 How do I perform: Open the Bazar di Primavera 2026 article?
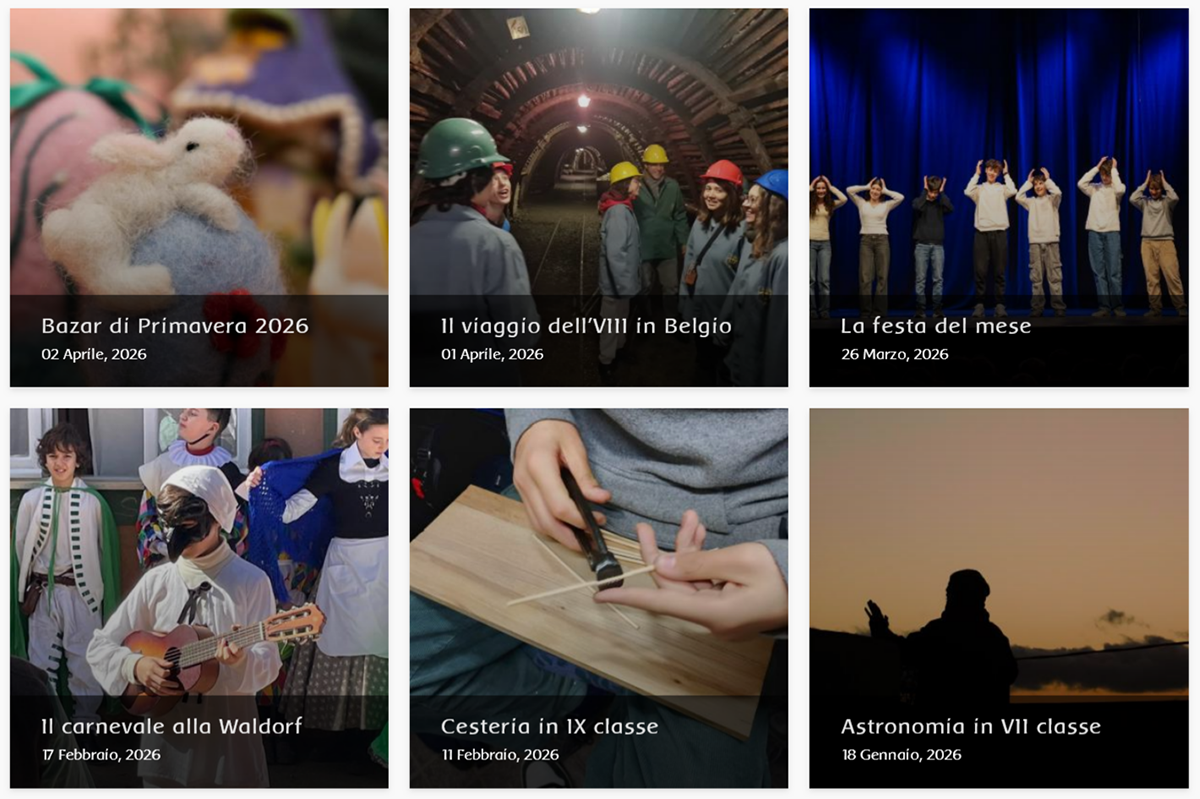coord(175,326)
